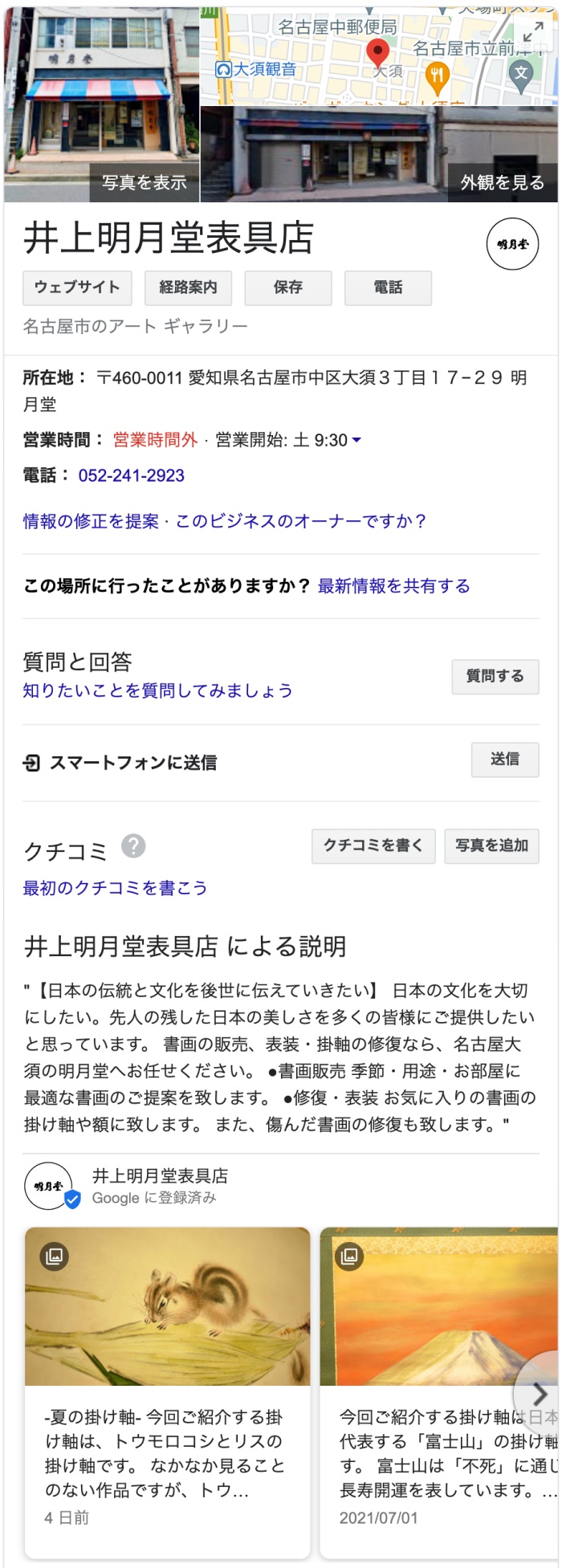Tap the ウェブサイト button

[77, 287]
